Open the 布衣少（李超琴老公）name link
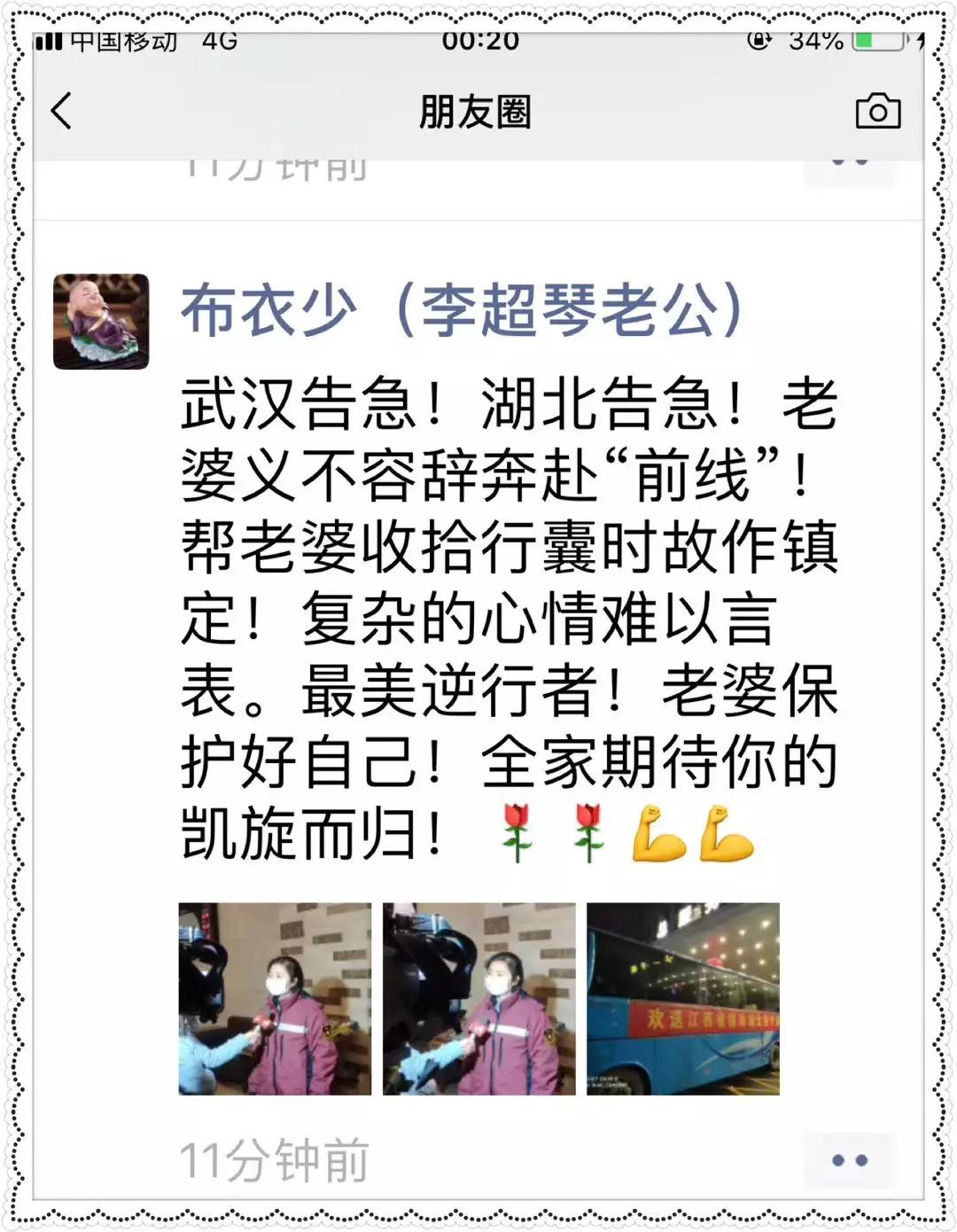The image size is (957, 1232). [462, 311]
